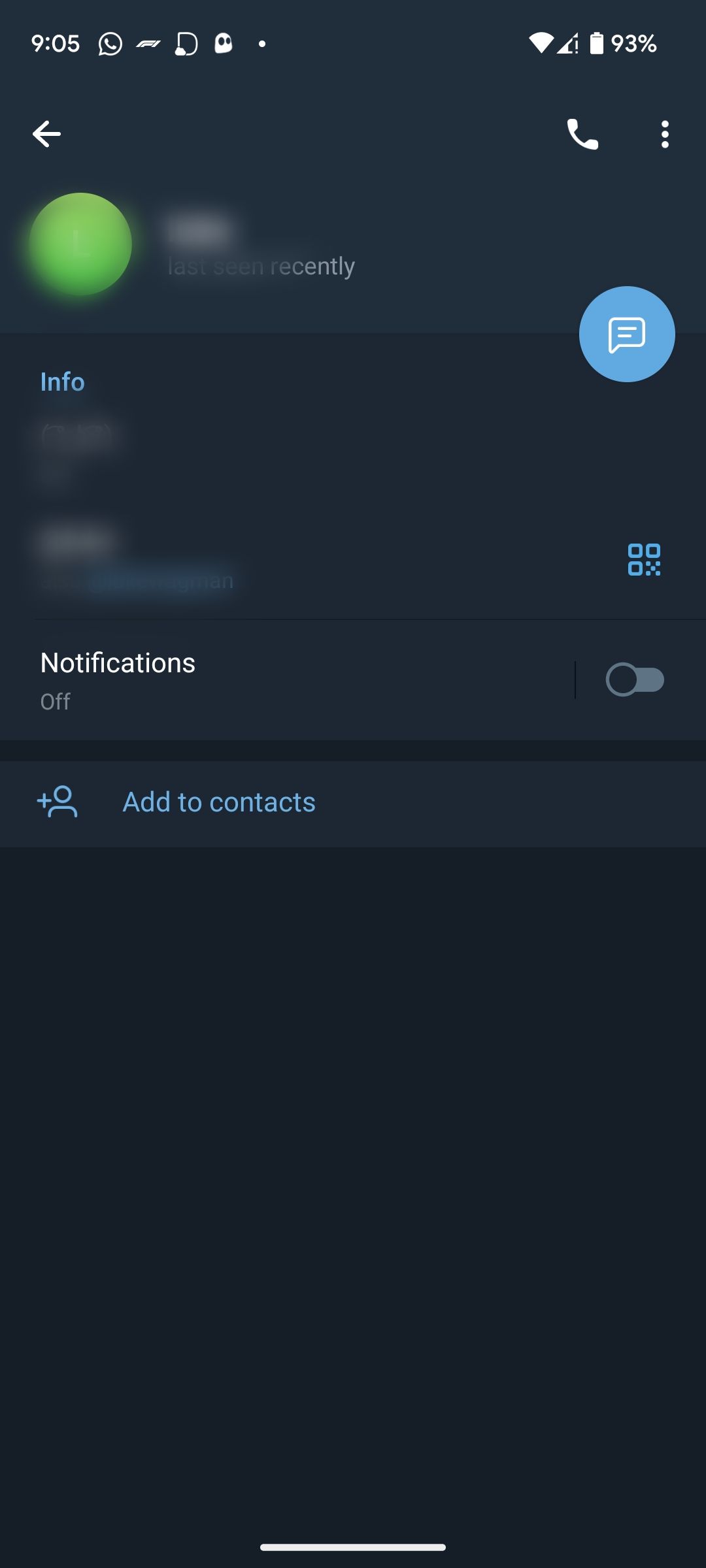
Task: Go back to the previous screen
Action: click(46, 134)
